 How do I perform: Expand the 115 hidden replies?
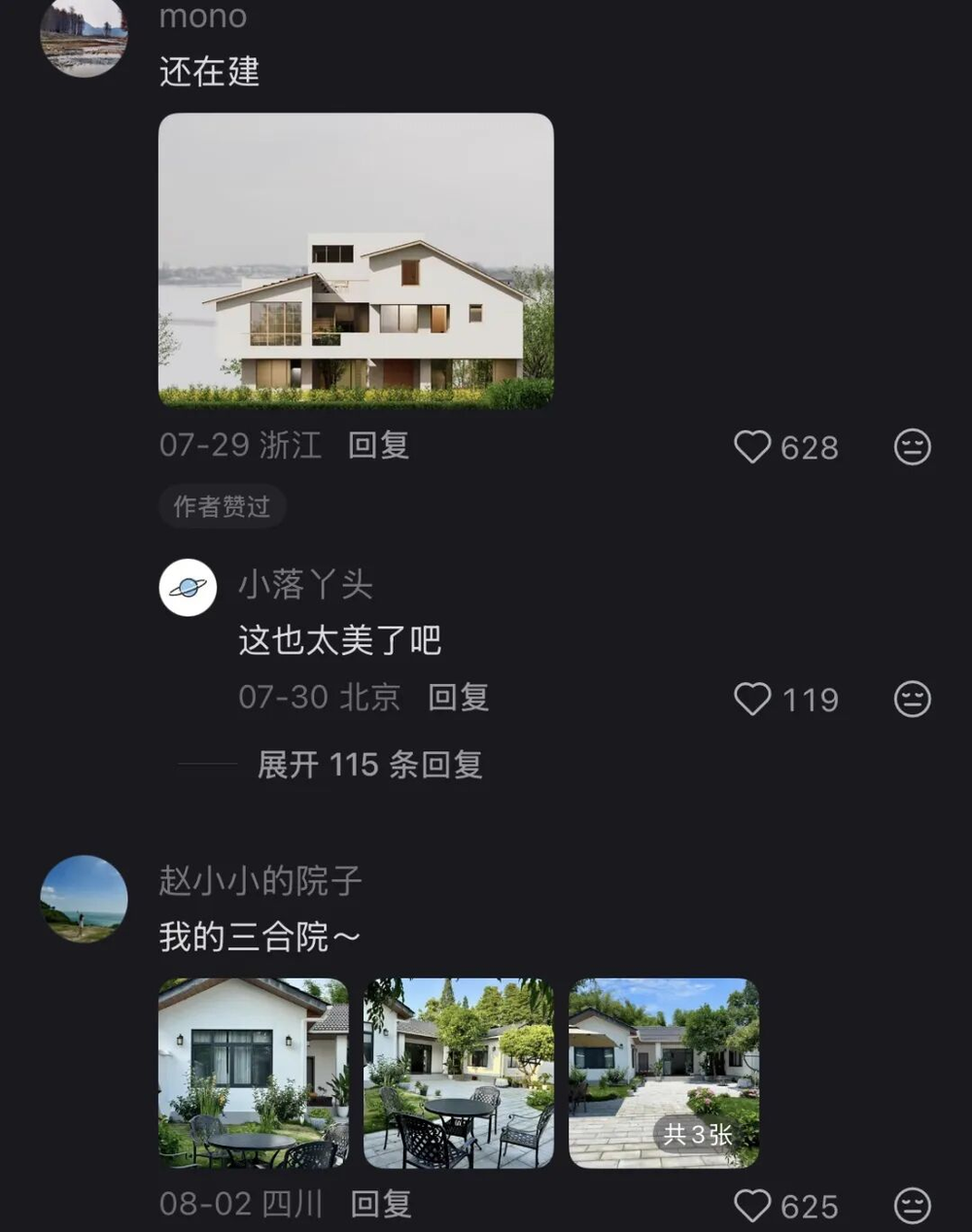tap(369, 765)
